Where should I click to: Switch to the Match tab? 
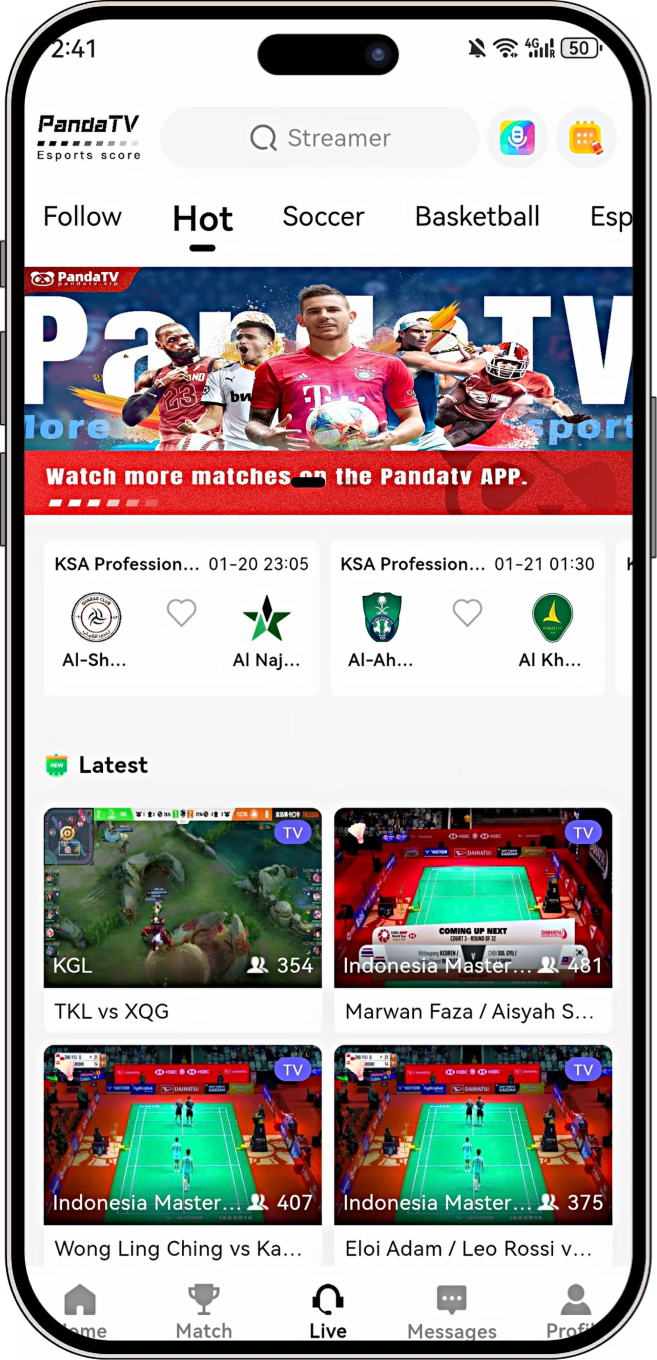pyautogui.click(x=204, y=1310)
